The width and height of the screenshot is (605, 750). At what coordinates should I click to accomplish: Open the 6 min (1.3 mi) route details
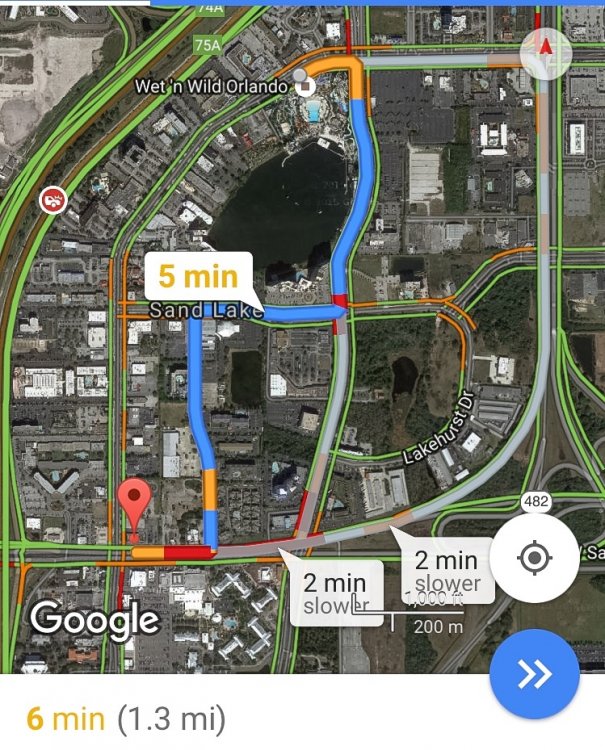[126, 717]
